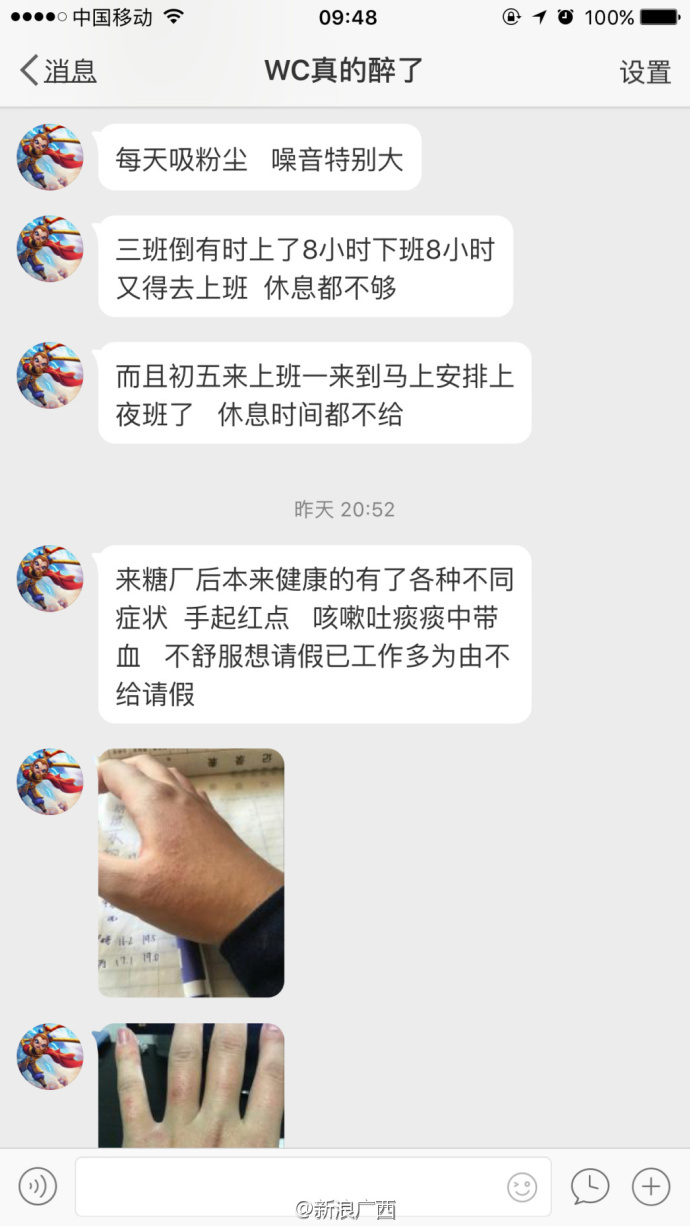Open the plus attachments menu
690x1226 pixels.
point(651,1187)
